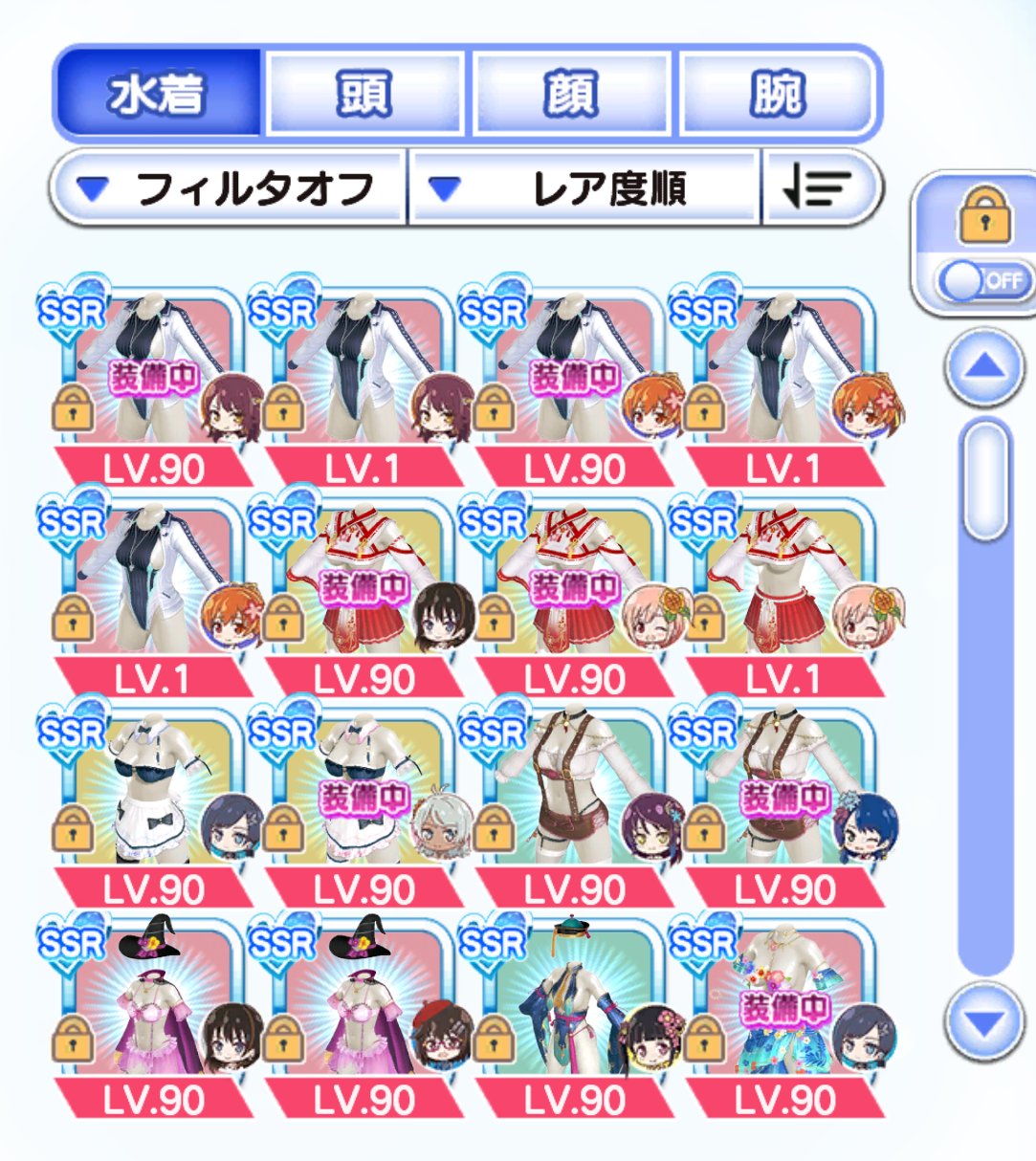
Task: Switch to the 頭 tab
Action: click(364, 94)
